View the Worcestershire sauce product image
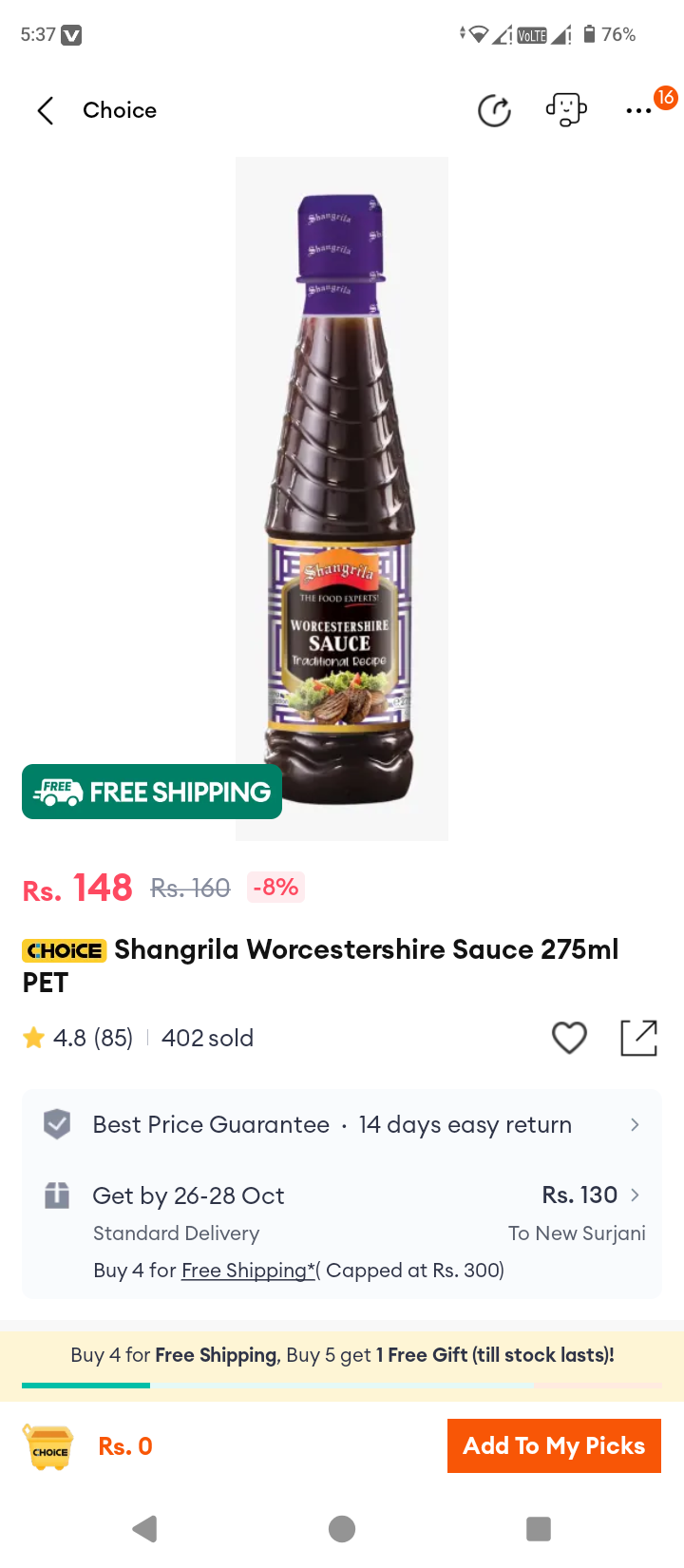Screen dimensions: 684x1568 (x=342, y=499)
